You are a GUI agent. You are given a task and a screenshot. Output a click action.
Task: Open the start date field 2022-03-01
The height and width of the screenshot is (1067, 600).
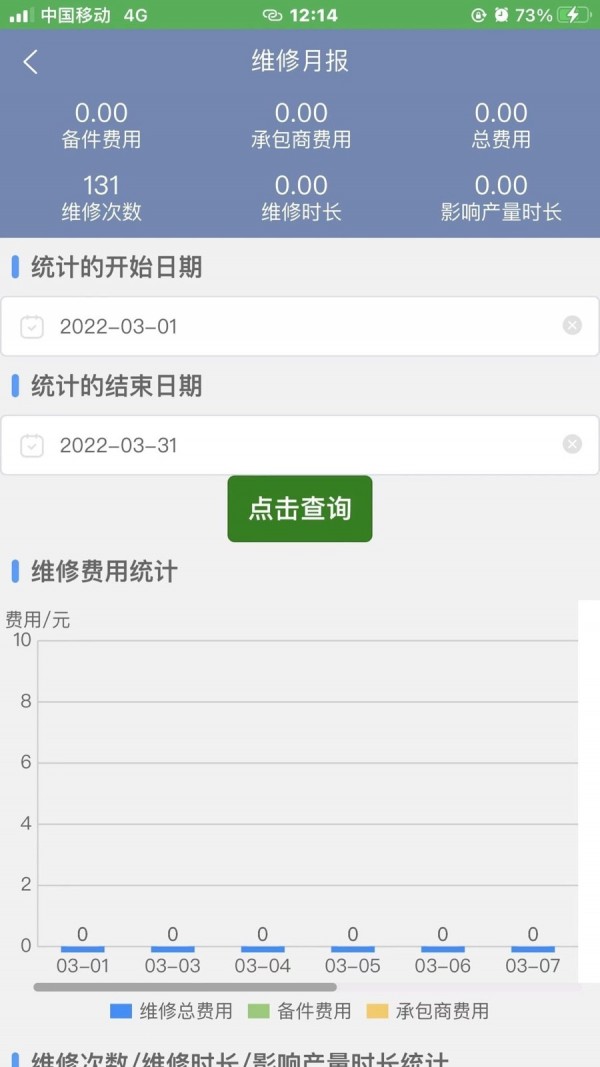pos(290,326)
